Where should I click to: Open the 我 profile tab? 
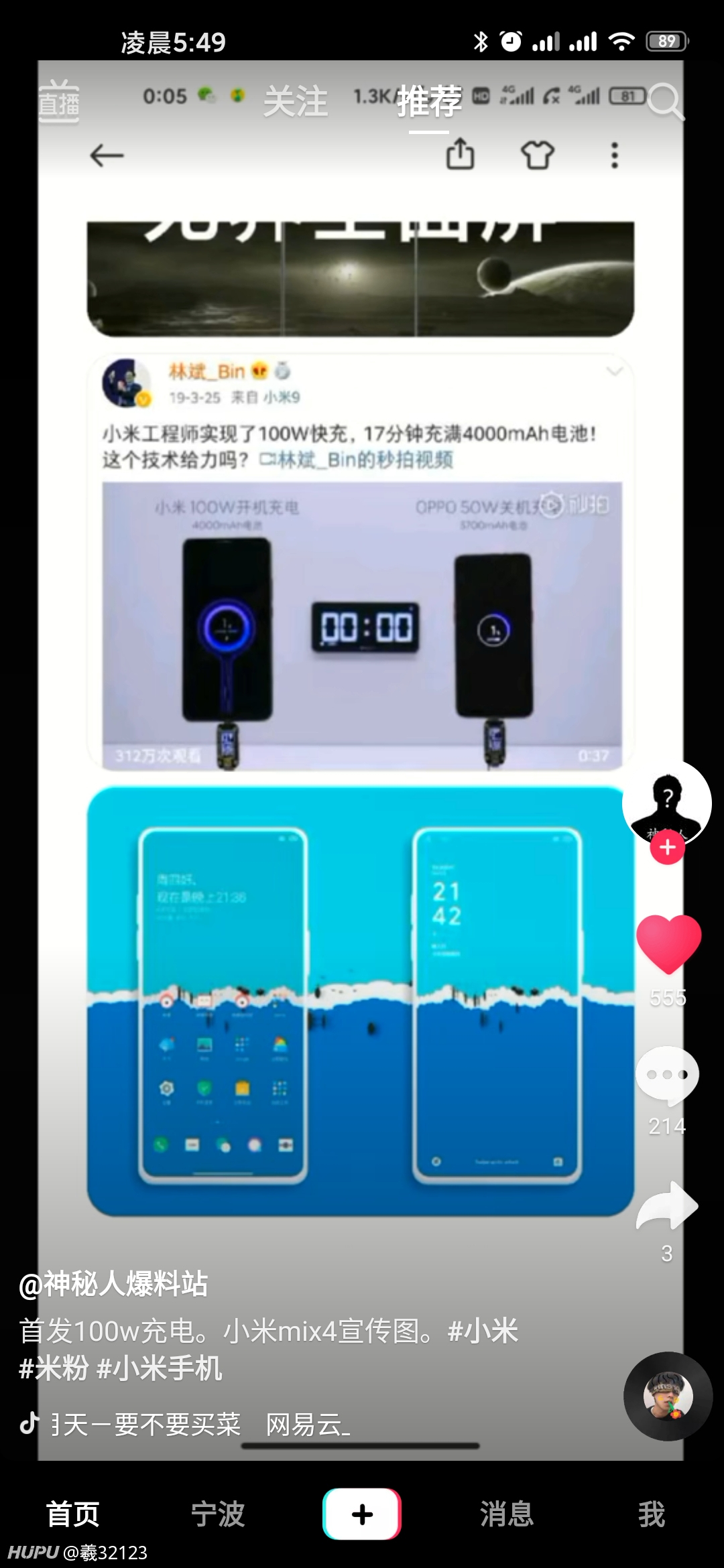[x=652, y=1514]
